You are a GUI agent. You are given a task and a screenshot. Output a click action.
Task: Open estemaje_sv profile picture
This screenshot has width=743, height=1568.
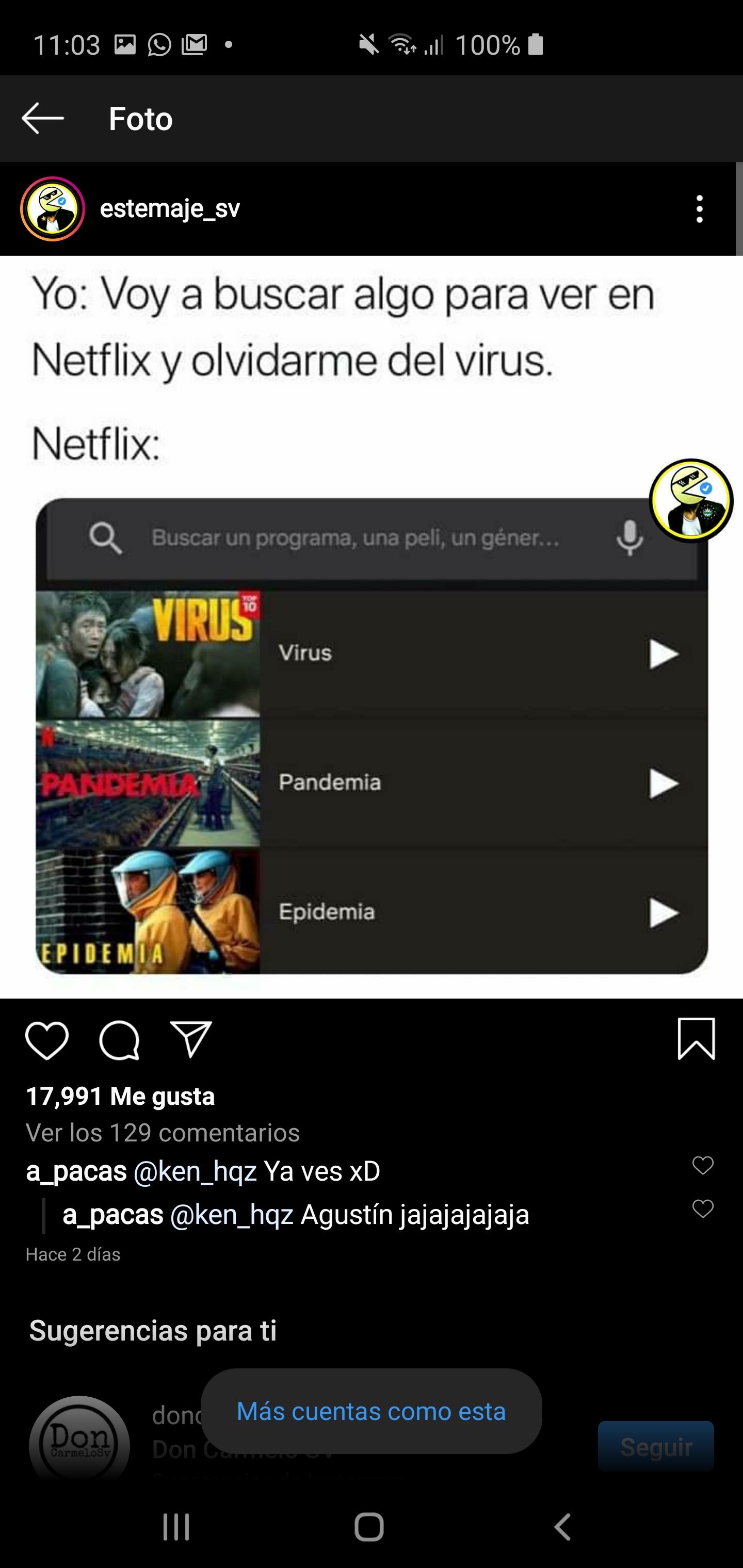pyautogui.click(x=53, y=209)
